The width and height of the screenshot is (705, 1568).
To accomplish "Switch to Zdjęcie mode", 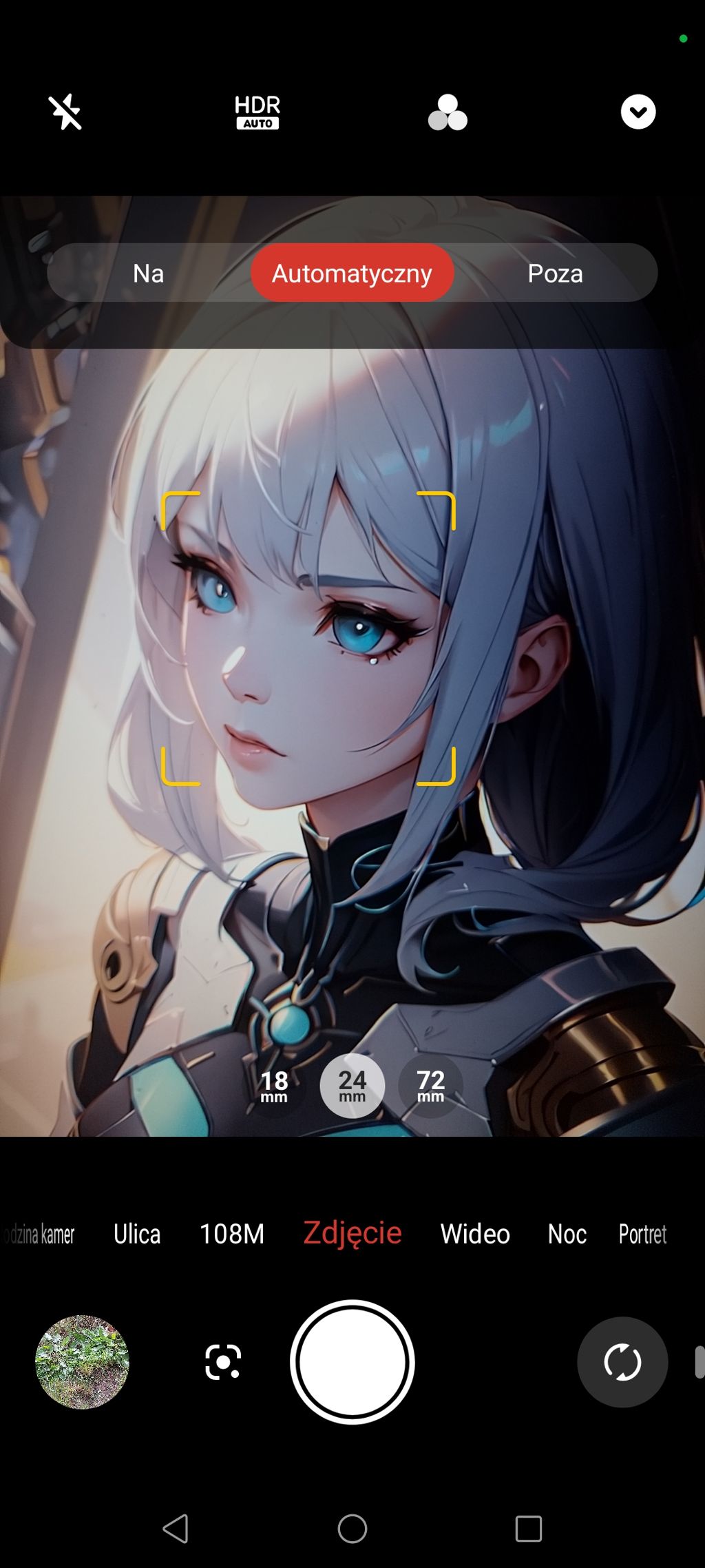I will (x=352, y=1232).
